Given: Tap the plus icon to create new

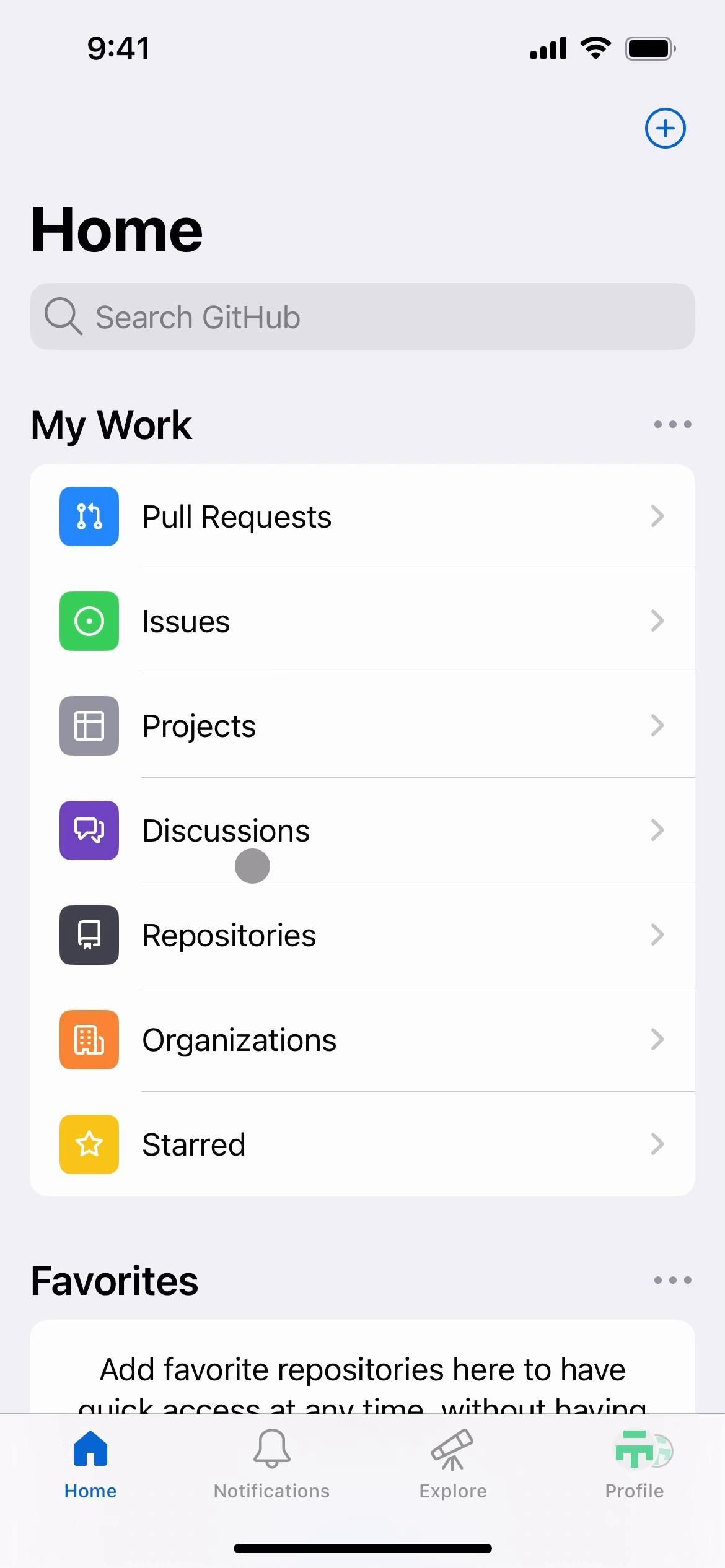Looking at the screenshot, I should point(665,129).
